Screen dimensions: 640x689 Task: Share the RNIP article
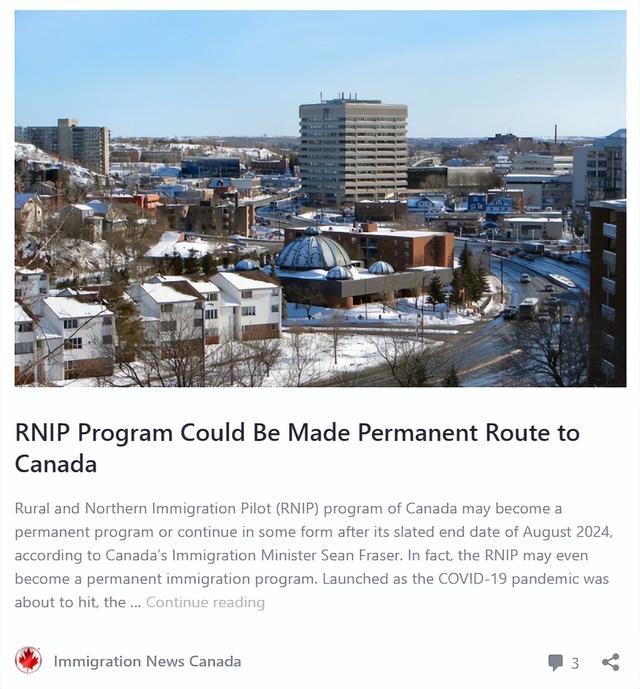[610, 662]
